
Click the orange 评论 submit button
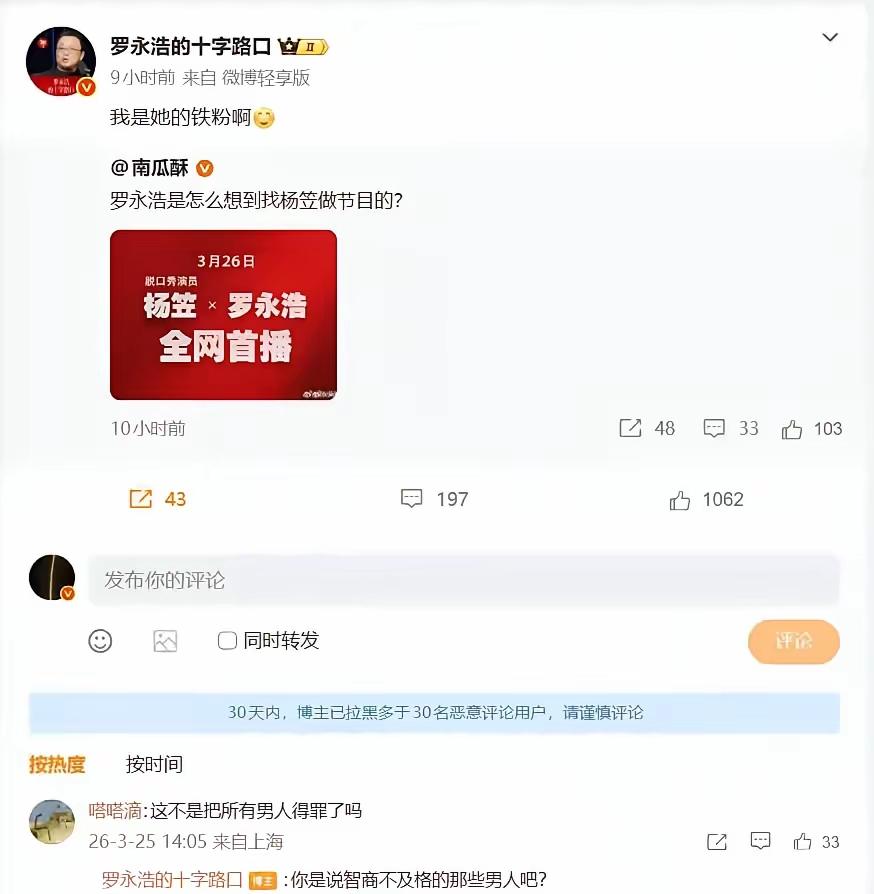pyautogui.click(x=793, y=641)
